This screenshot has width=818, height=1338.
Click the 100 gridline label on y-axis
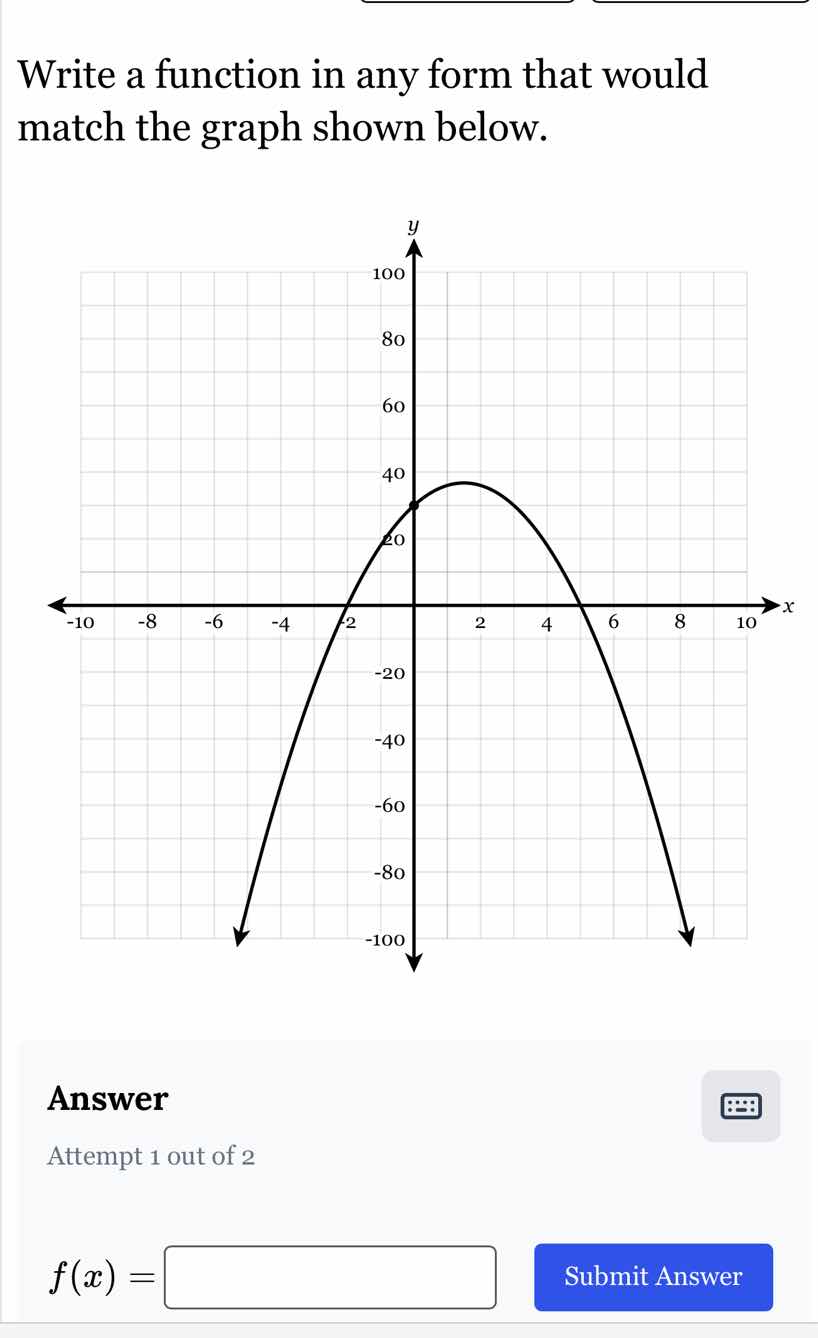[388, 273]
